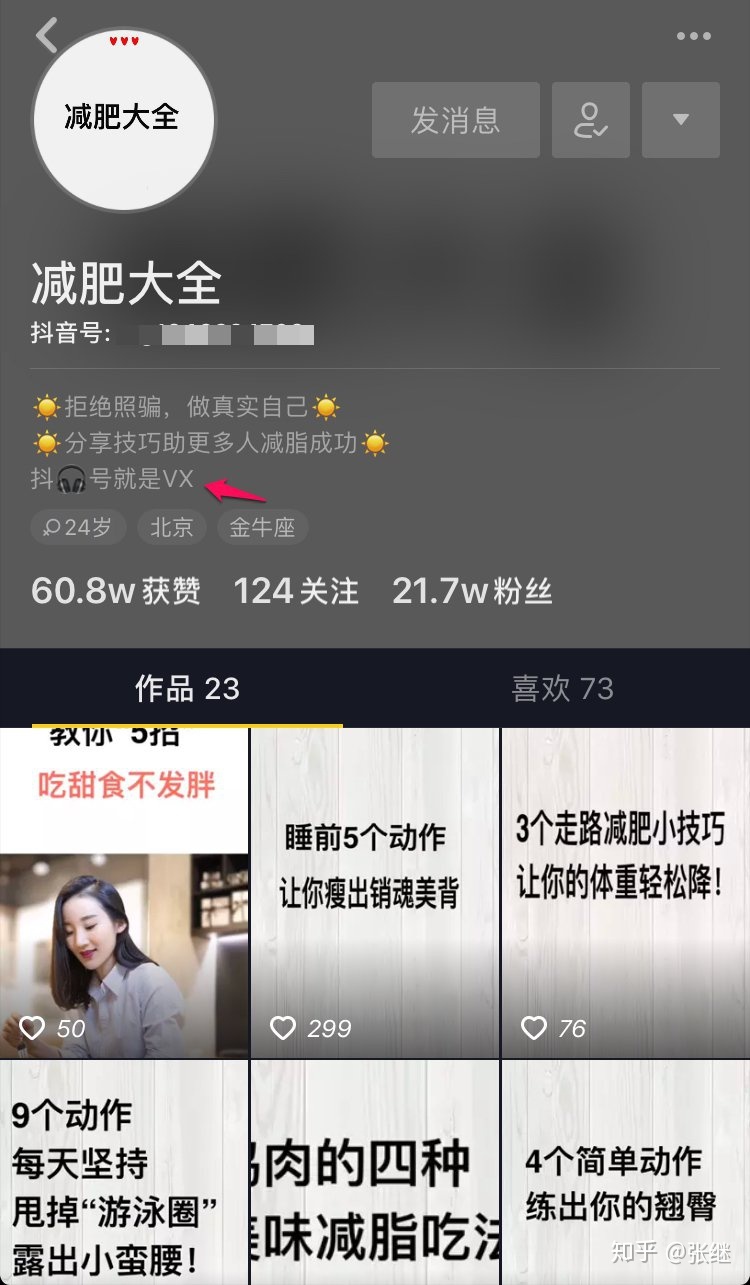
Task: Open the 9个动作每天坚持 video
Action: point(124,1172)
